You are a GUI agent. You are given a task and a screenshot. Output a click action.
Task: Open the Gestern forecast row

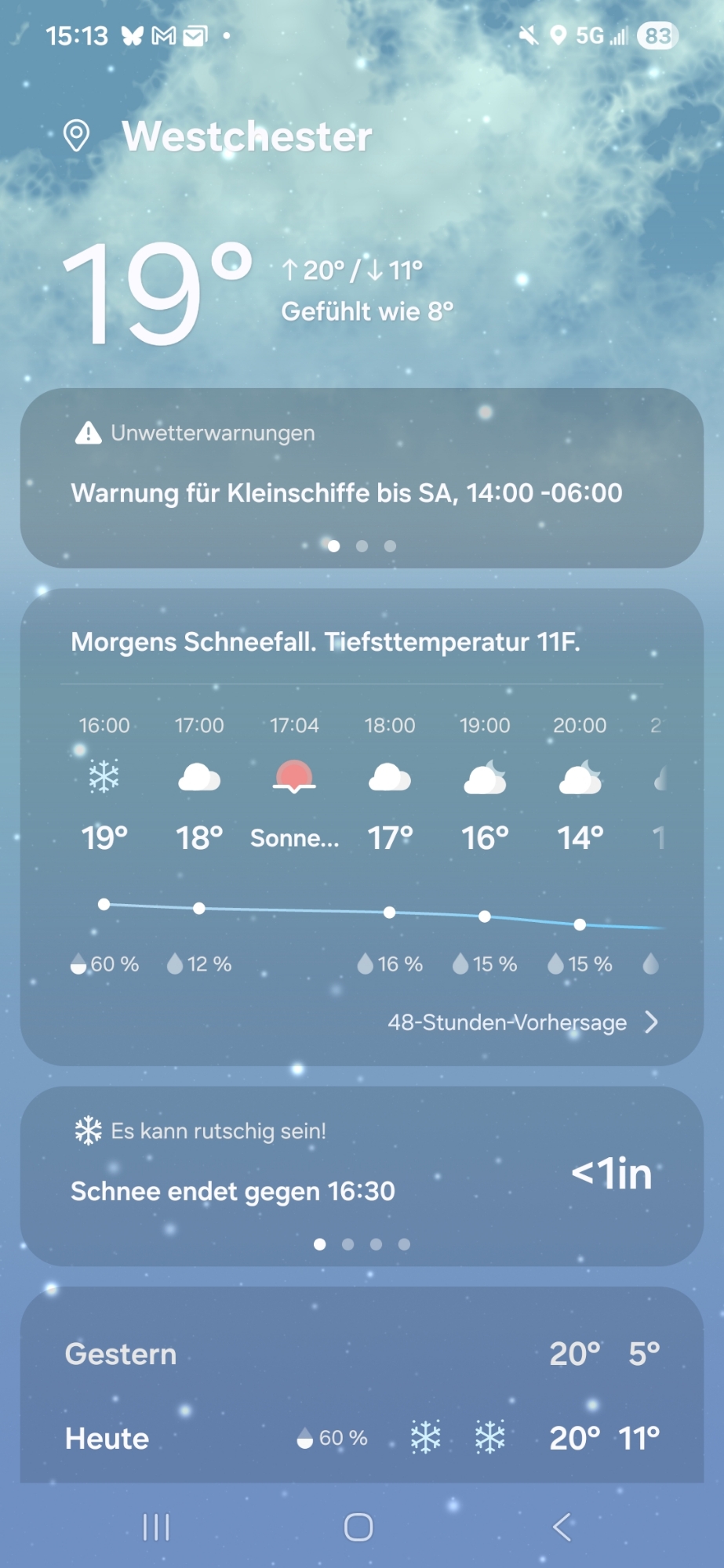362,1354
